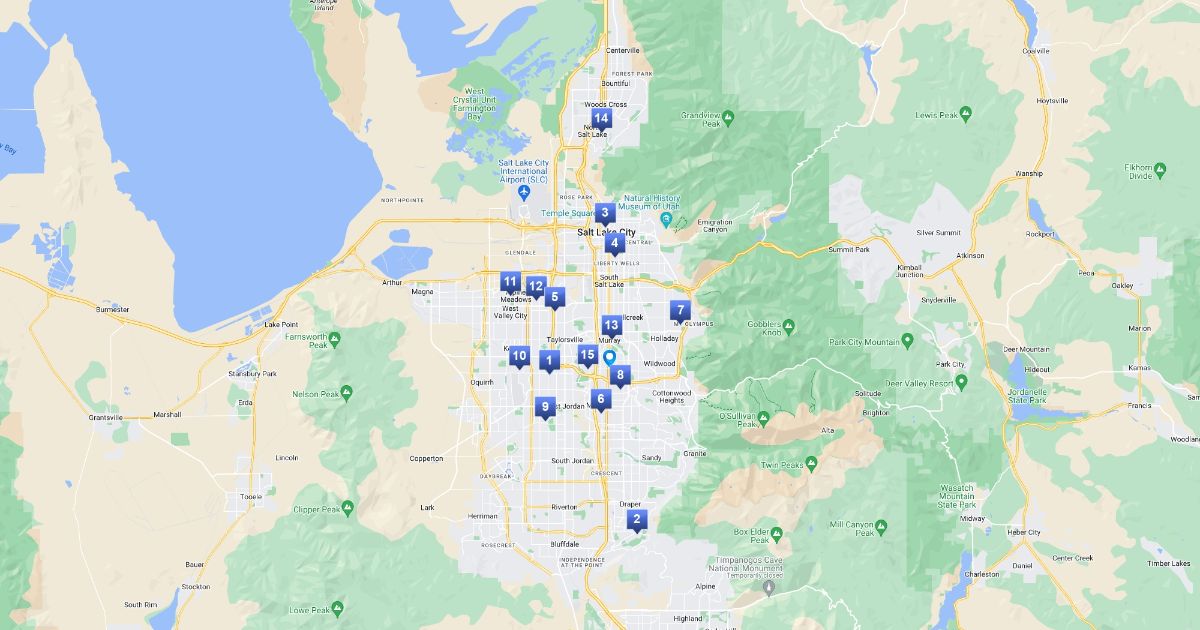This screenshot has width=1200, height=630.
Task: Open marker 8 by Cottonwood Heights
Action: [x=620, y=377]
